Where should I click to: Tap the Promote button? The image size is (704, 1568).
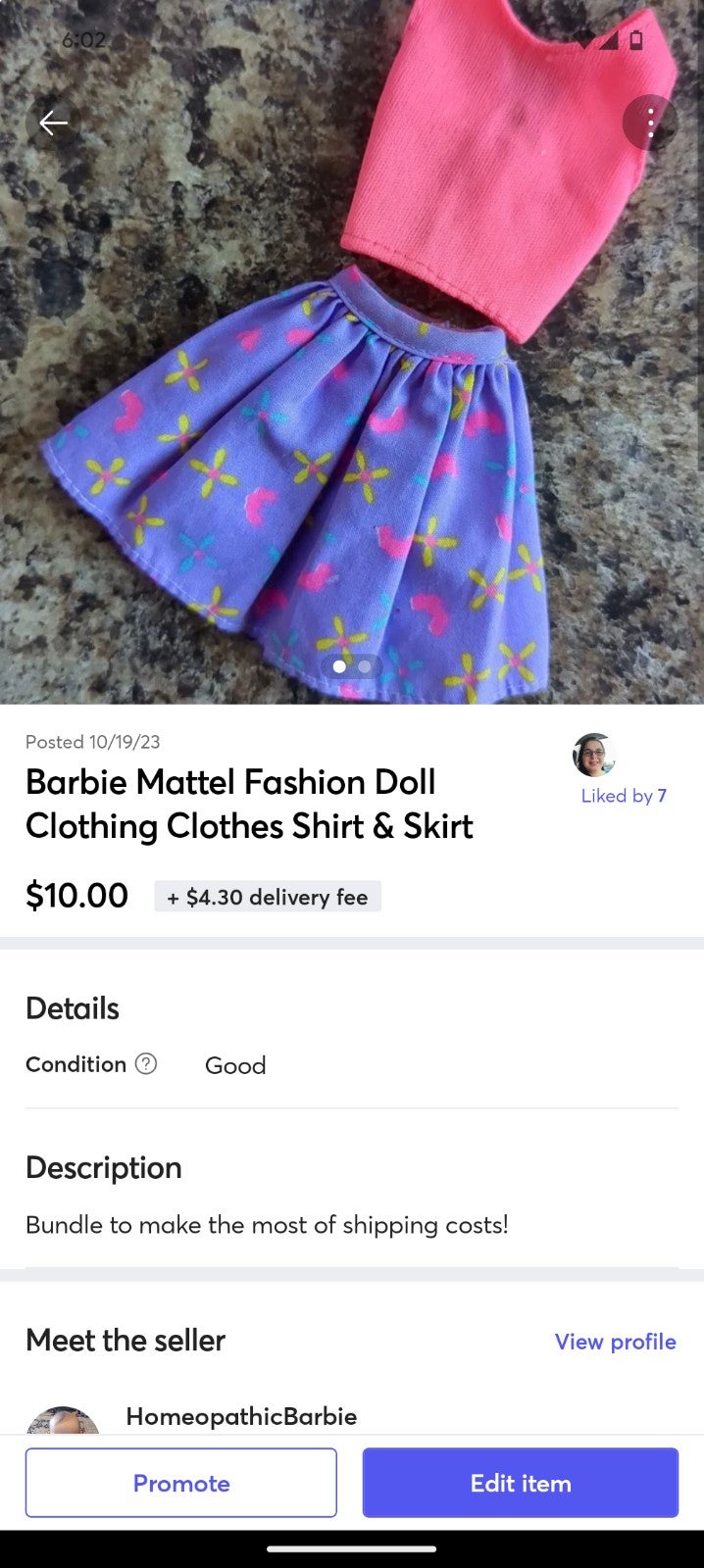181,1483
